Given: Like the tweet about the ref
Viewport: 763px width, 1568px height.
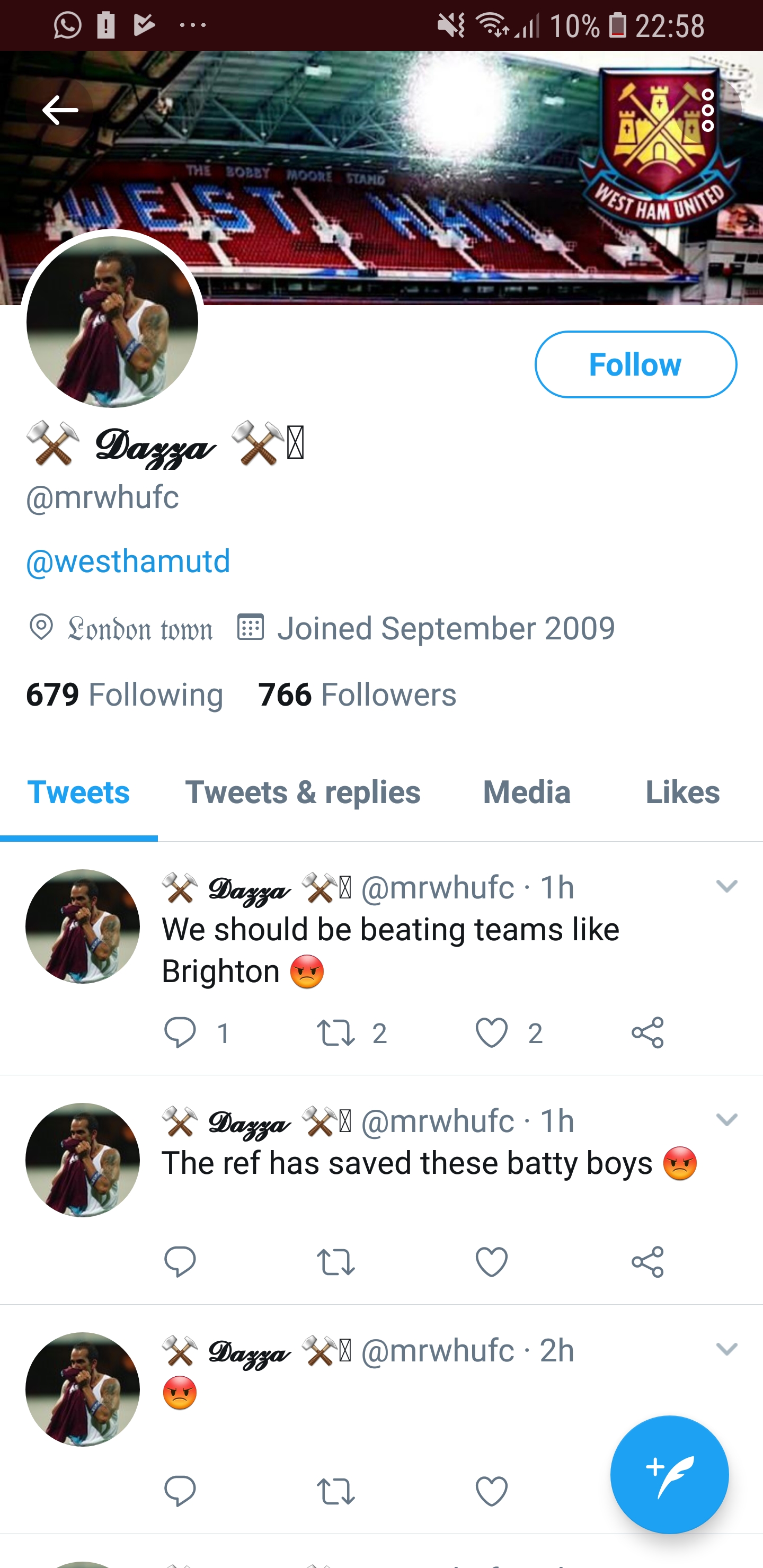Looking at the screenshot, I should coord(491,1261).
